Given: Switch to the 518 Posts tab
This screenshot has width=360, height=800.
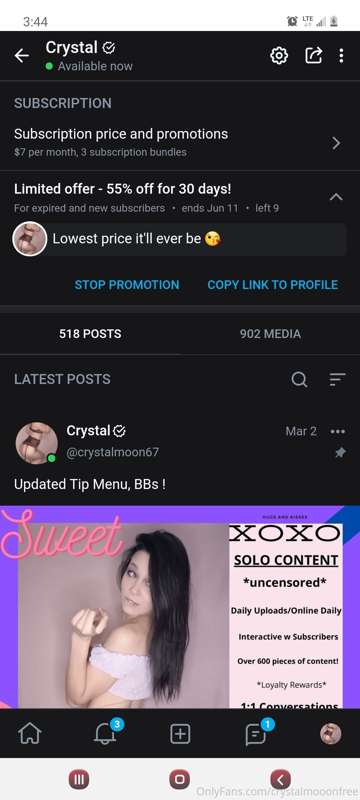Looking at the screenshot, I should (x=90, y=334).
